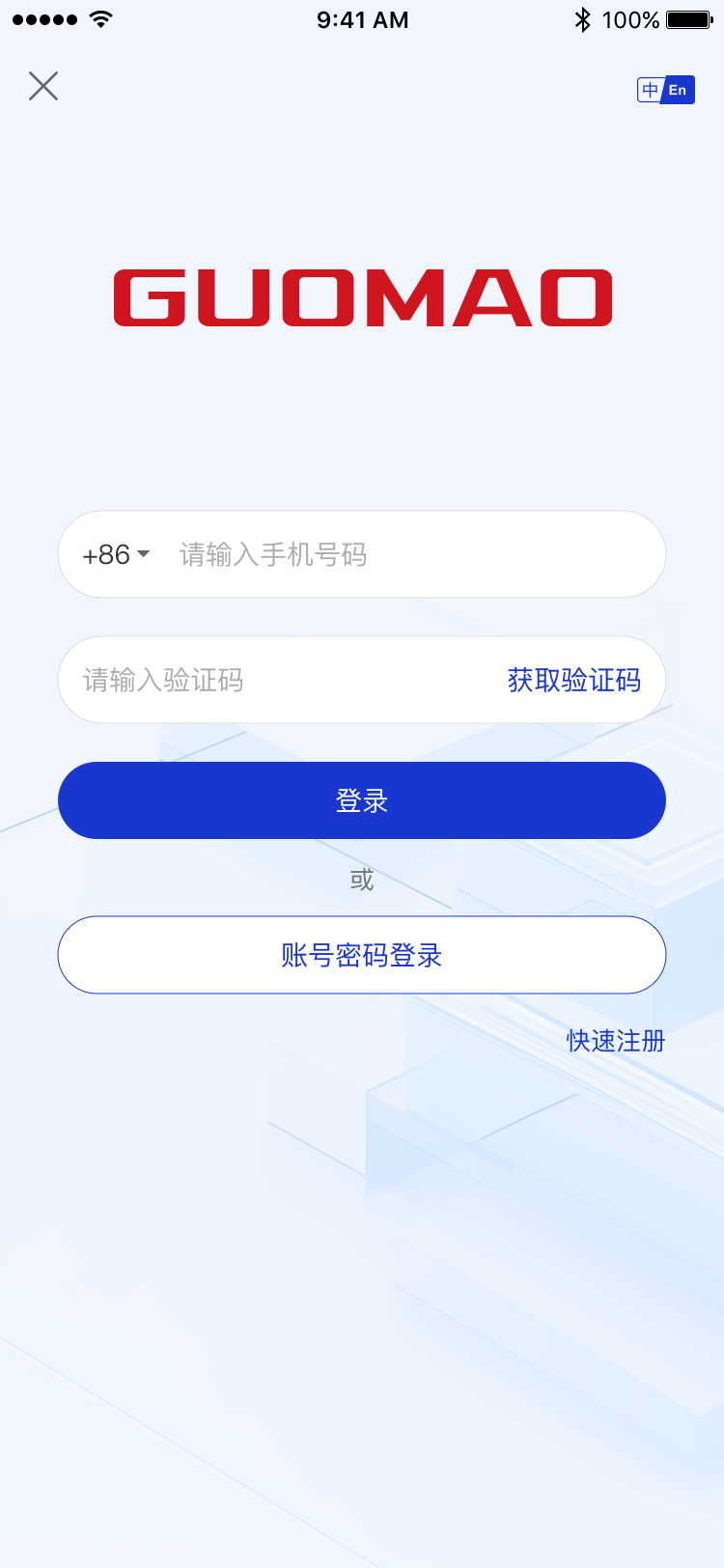Click the X close icon at top left
The image size is (724, 1568).
pos(43,86)
